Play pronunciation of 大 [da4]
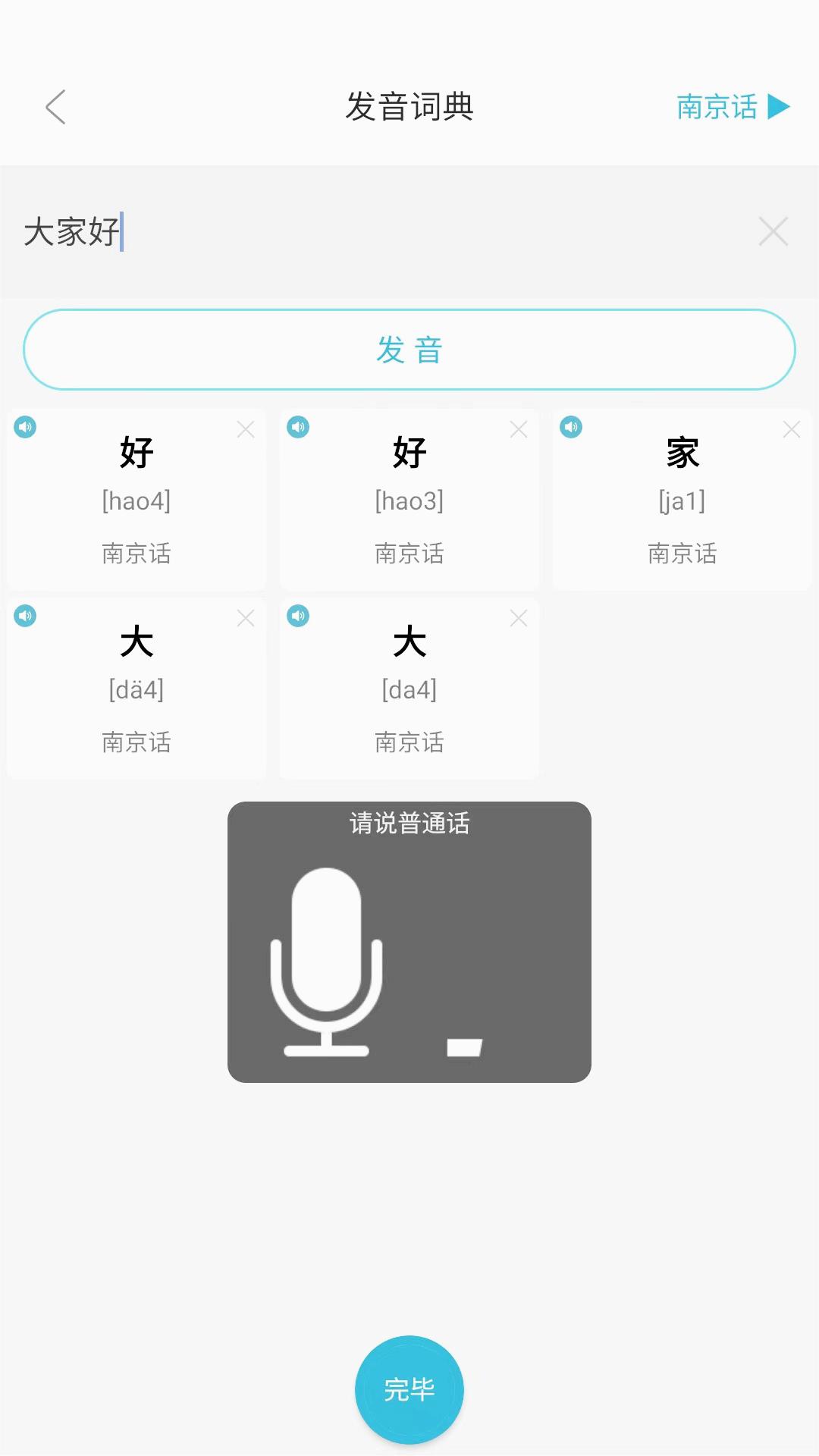Screen dimensions: 819x1456 (298, 617)
